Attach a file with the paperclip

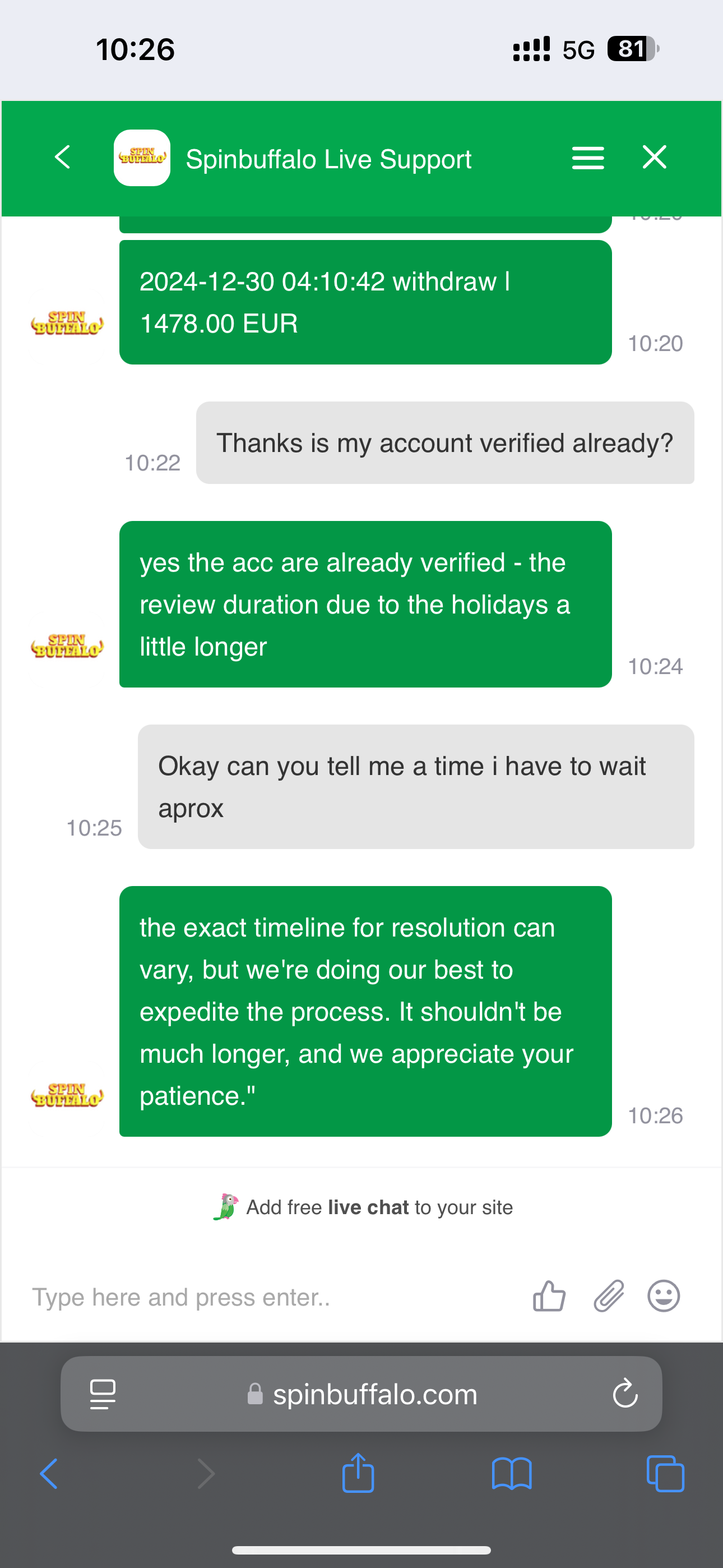pos(609,1296)
